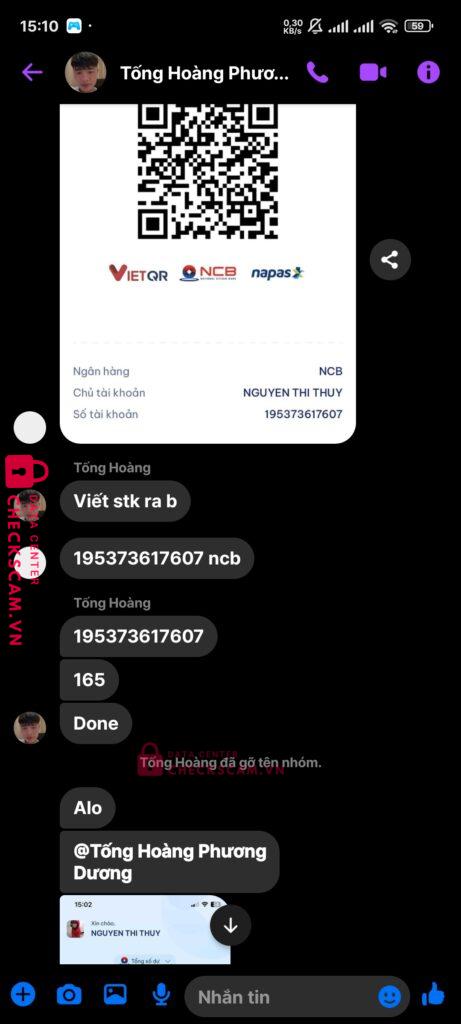Screen dimensions: 461x1024
Task: Open more options with the plus icon
Action: click(x=23, y=995)
